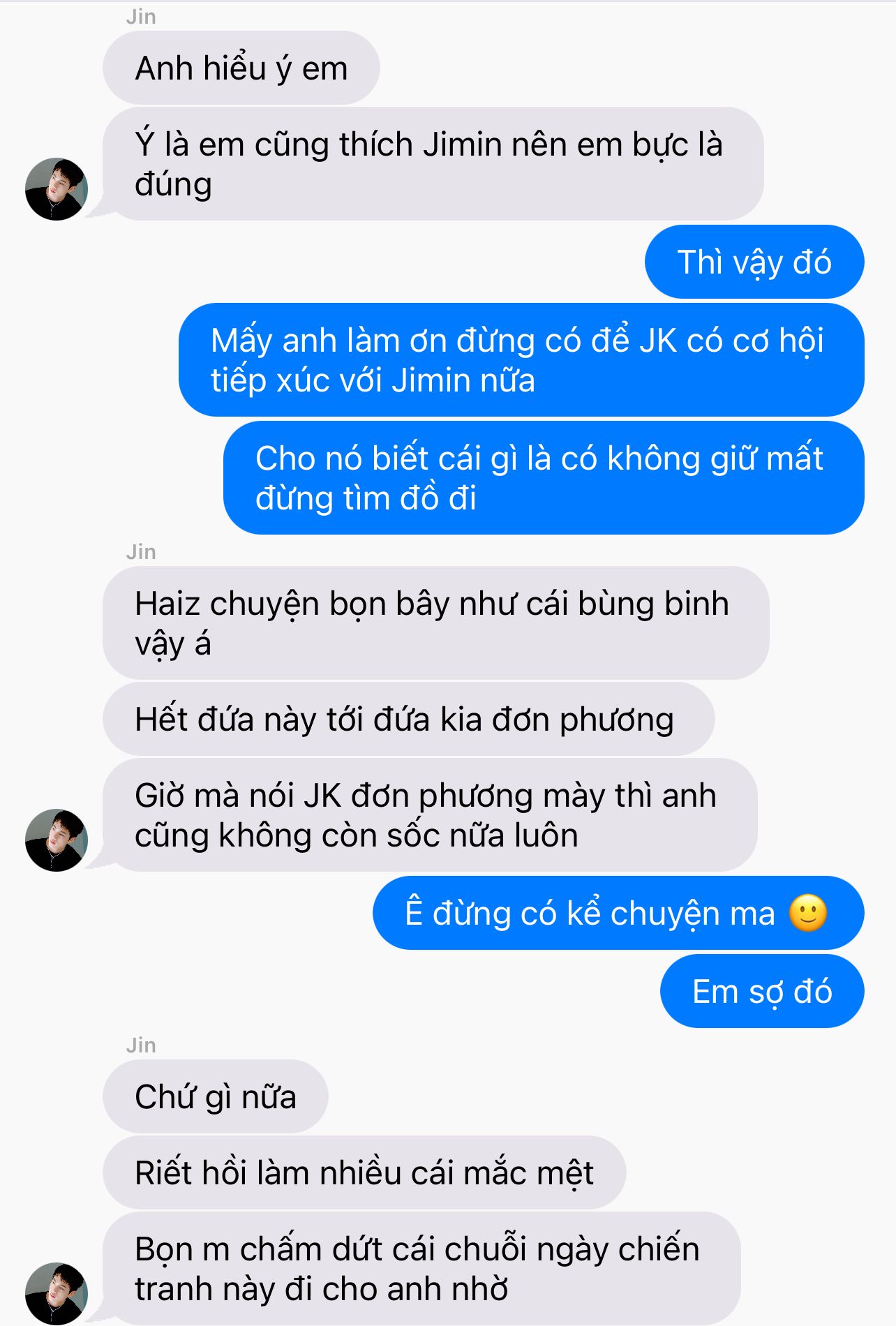Open Jin's profile picture beside the 'Bọn m chấm dứt' message

click(x=57, y=1293)
